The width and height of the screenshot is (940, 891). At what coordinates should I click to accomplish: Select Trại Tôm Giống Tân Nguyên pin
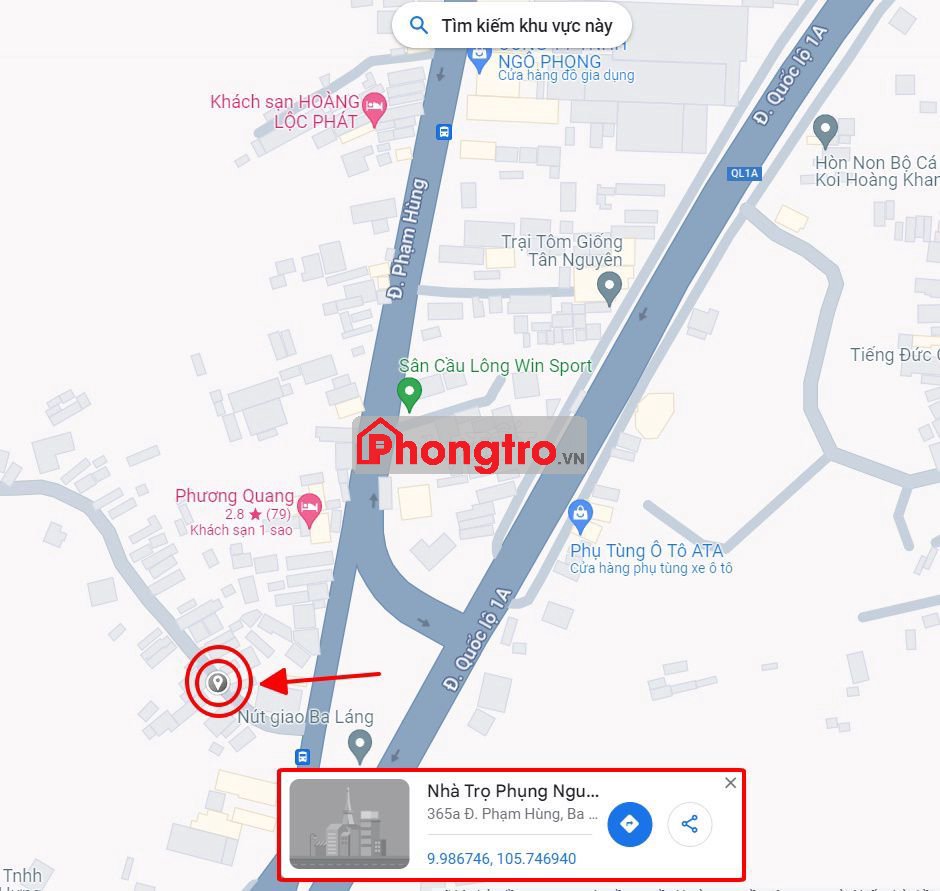pyautogui.click(x=608, y=288)
